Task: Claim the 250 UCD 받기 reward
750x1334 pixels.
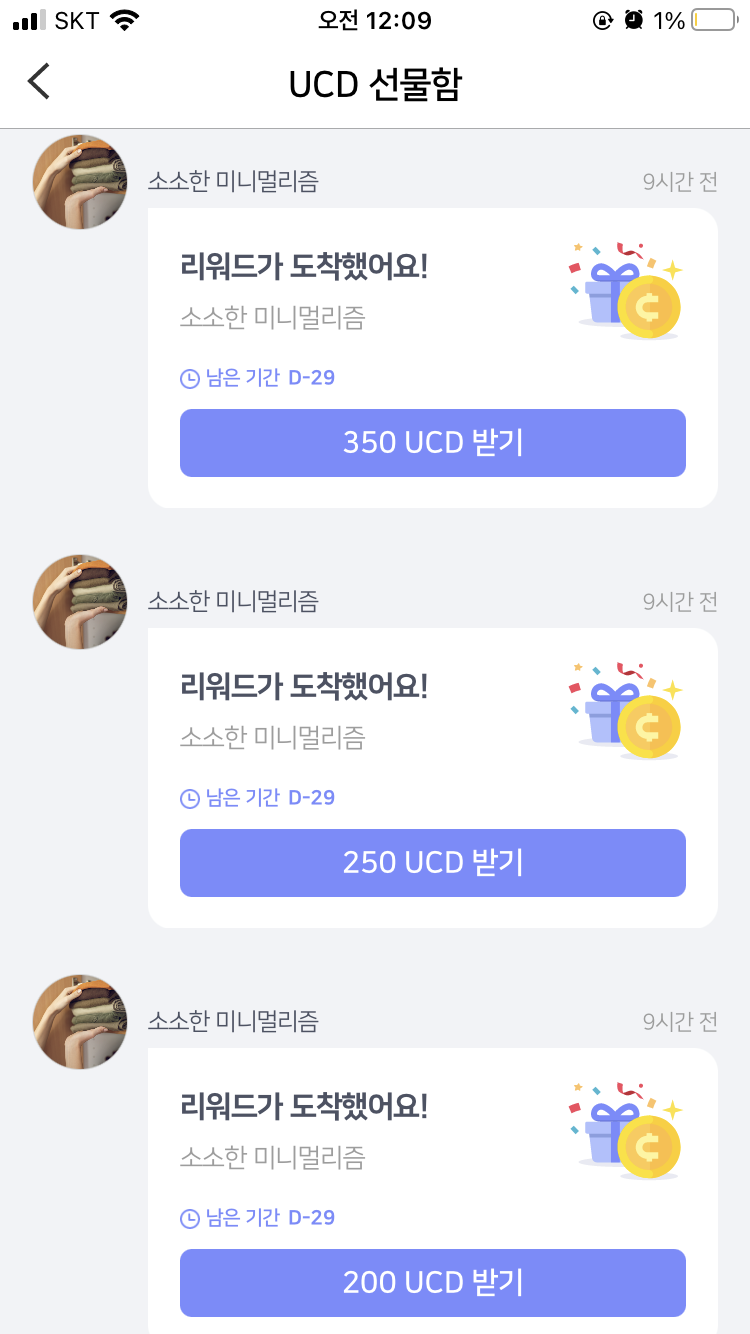Action: click(433, 863)
